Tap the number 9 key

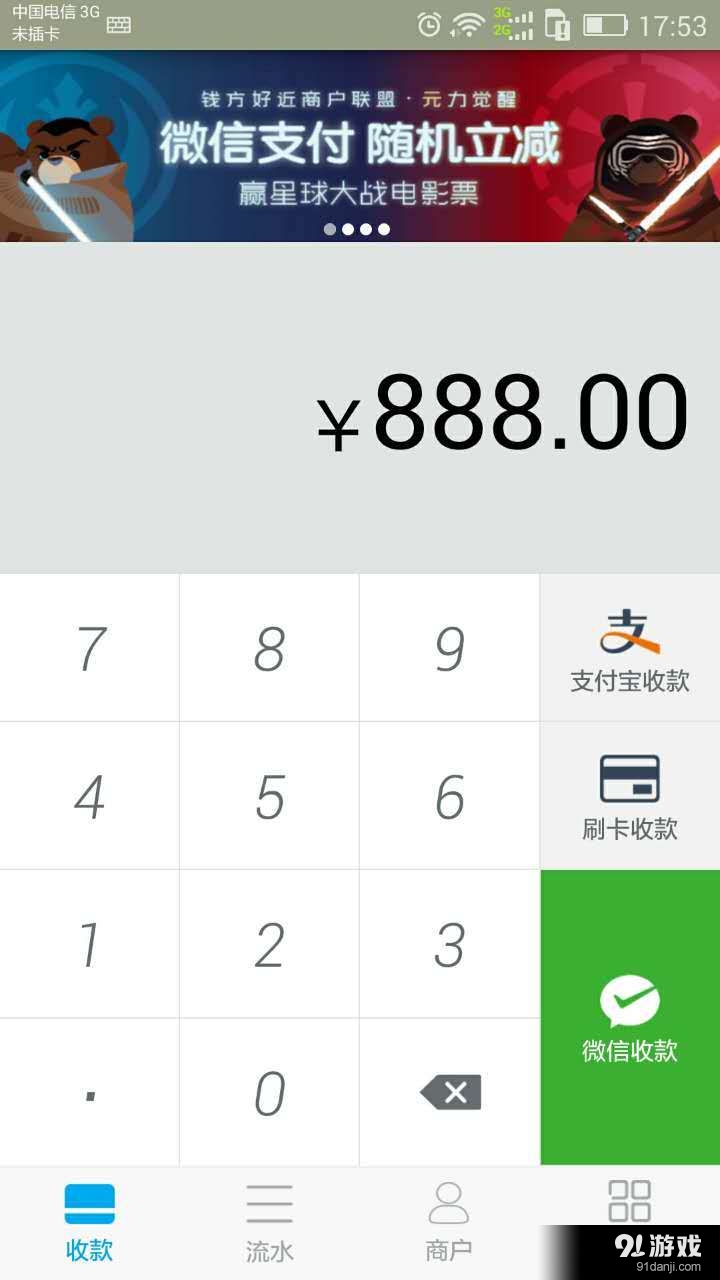tap(449, 648)
